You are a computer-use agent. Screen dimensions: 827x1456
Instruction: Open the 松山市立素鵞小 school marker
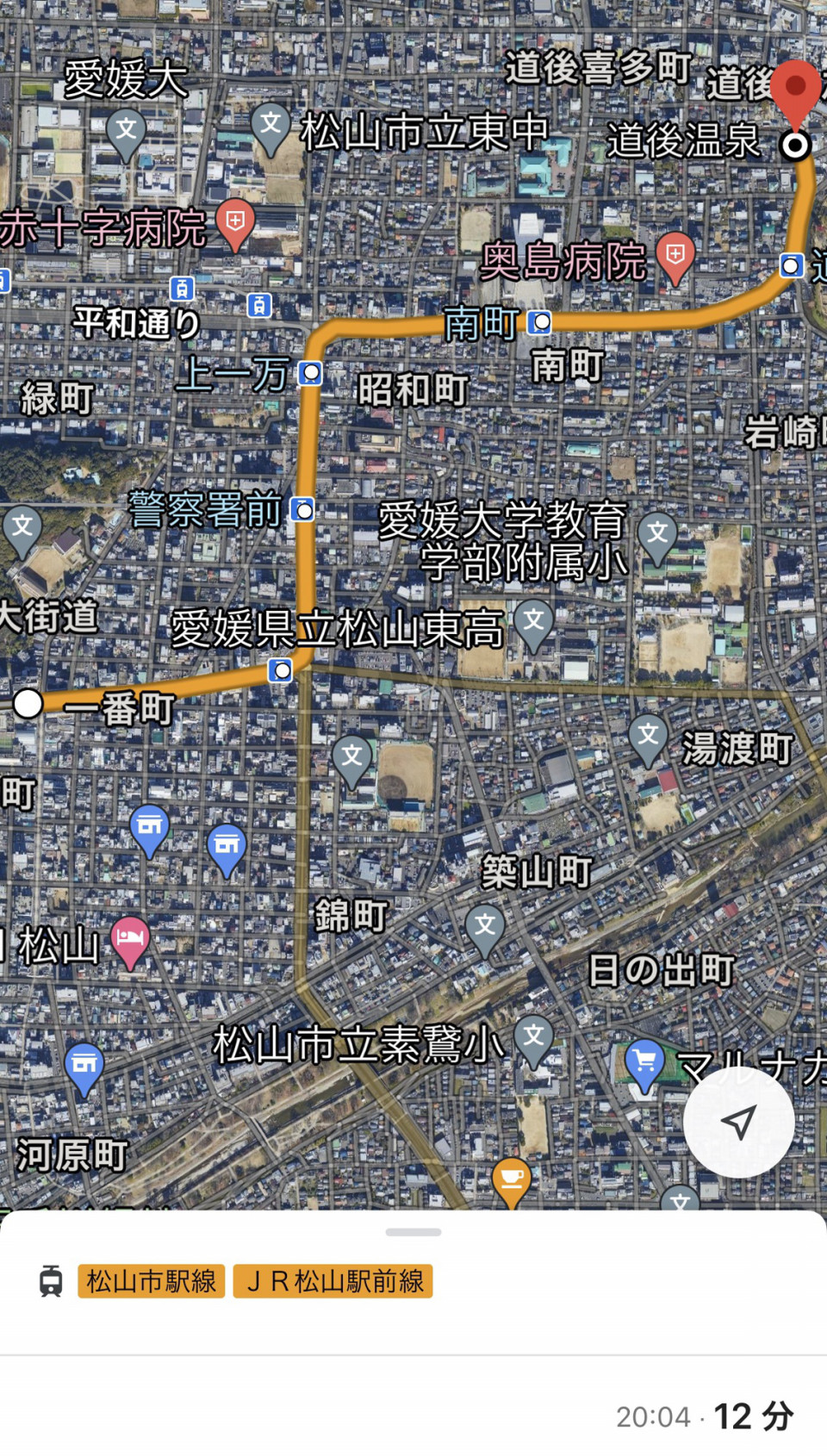[534, 1040]
